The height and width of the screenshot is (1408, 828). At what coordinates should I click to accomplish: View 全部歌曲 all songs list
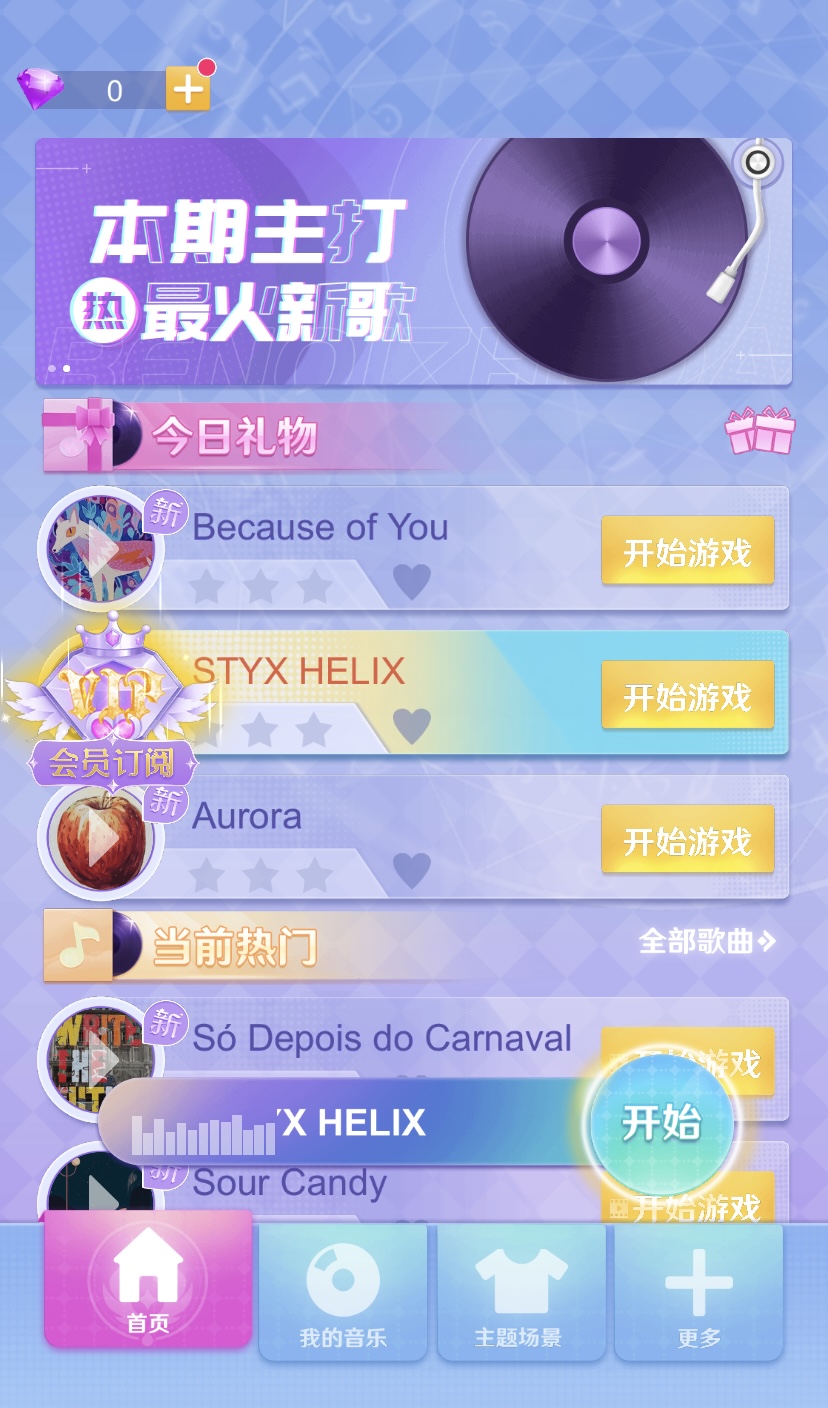[x=706, y=941]
